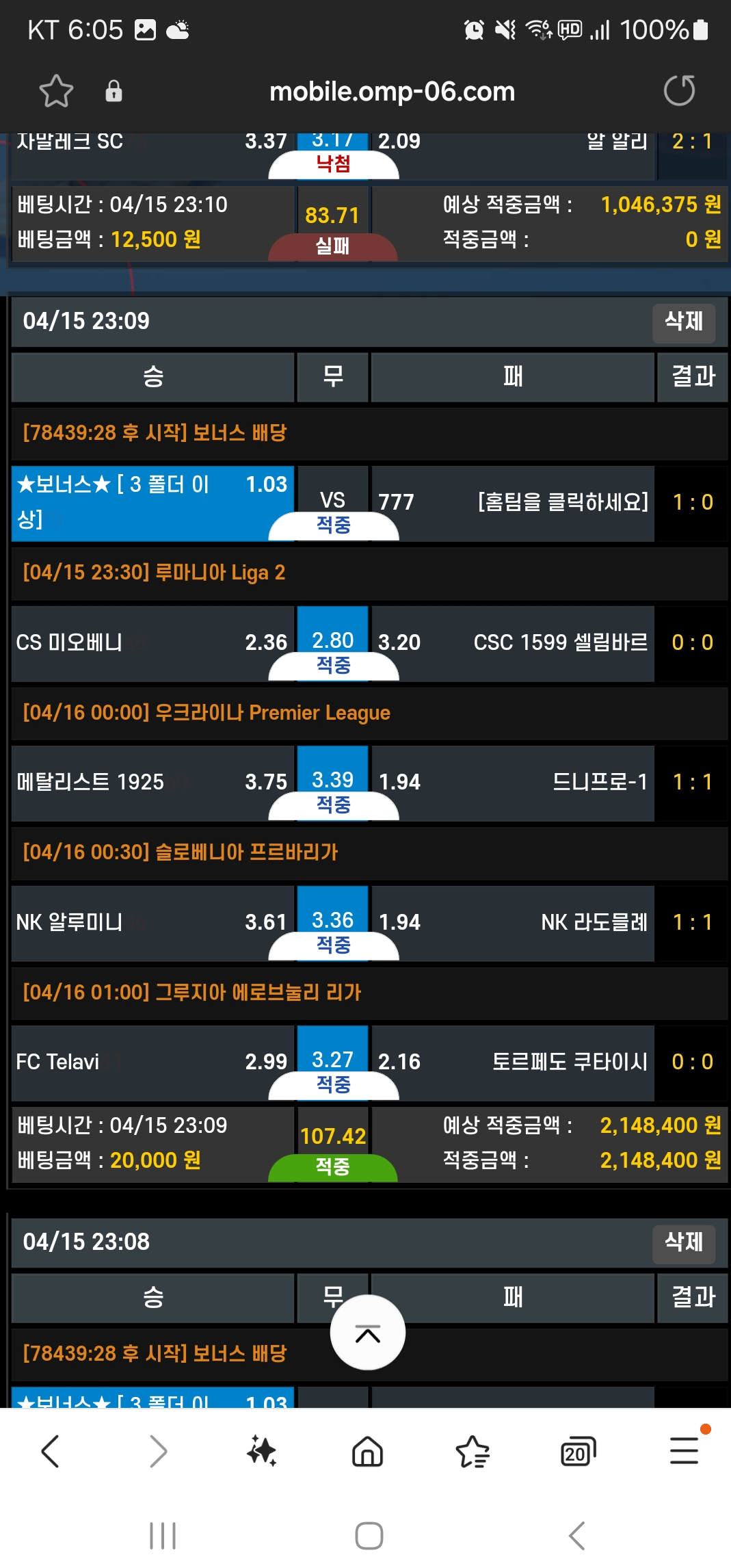731x1568 pixels.
Task: Open the mobile.omp-06.com address bar
Action: (x=392, y=92)
